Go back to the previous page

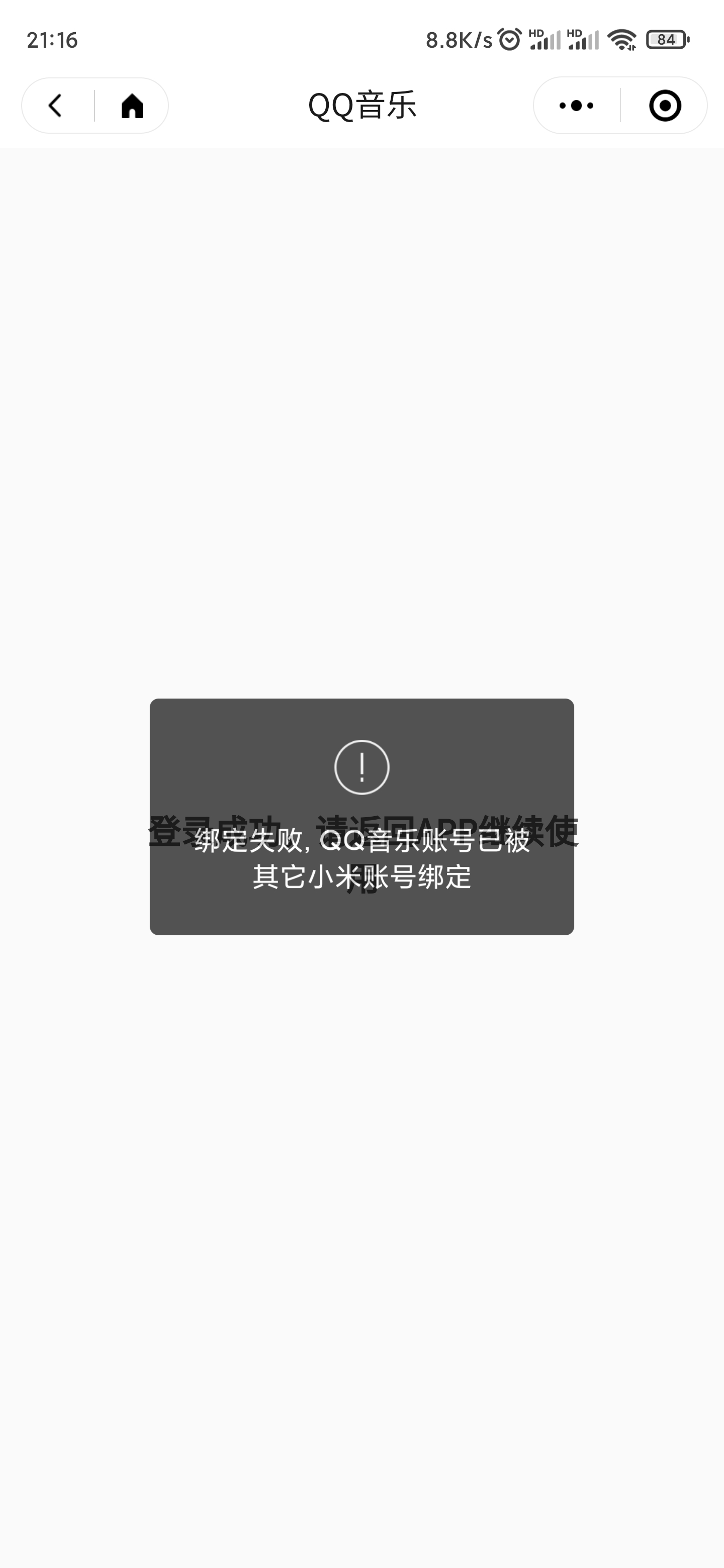click(x=56, y=106)
